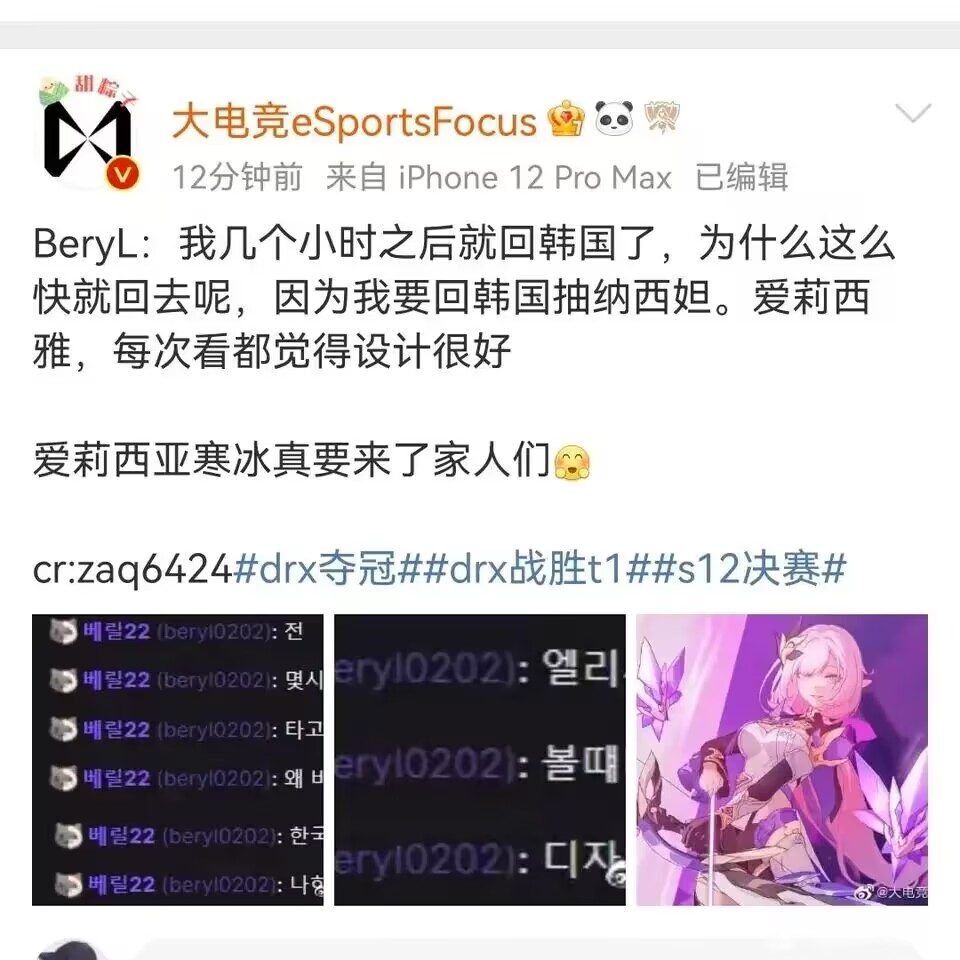Open the #s12决赛# hashtag

(x=751, y=571)
